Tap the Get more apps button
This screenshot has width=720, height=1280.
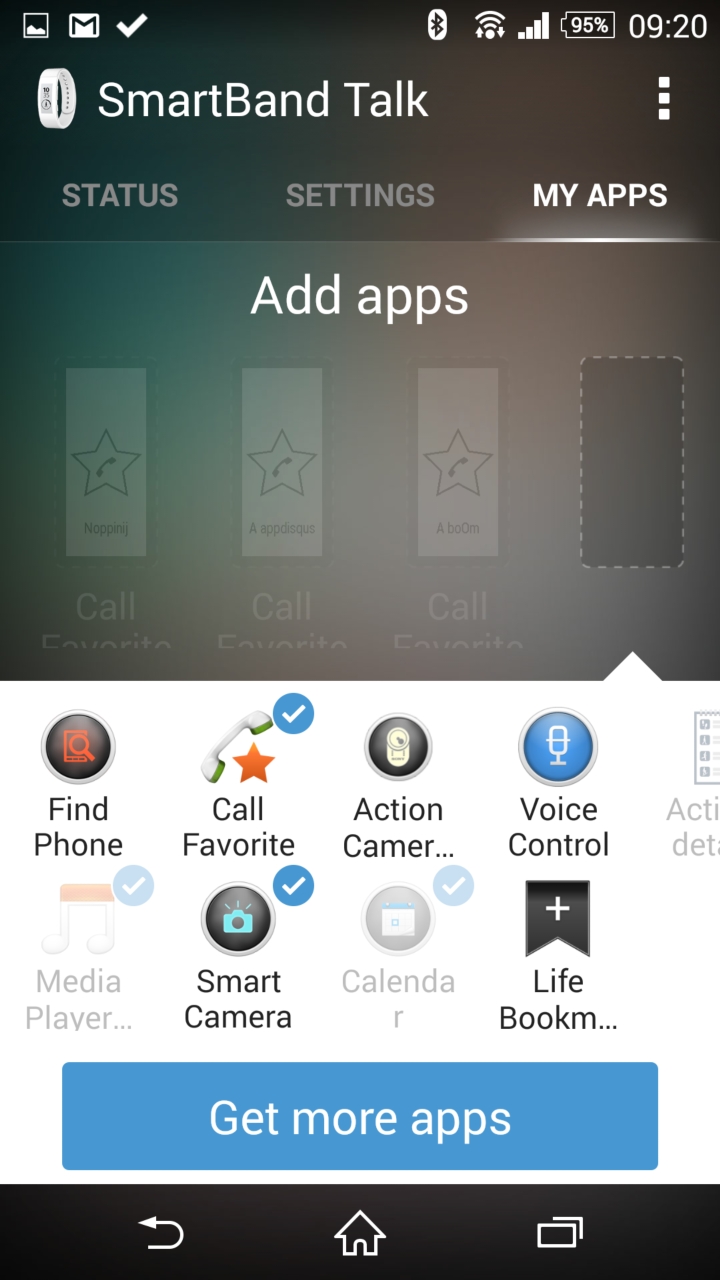(360, 1116)
